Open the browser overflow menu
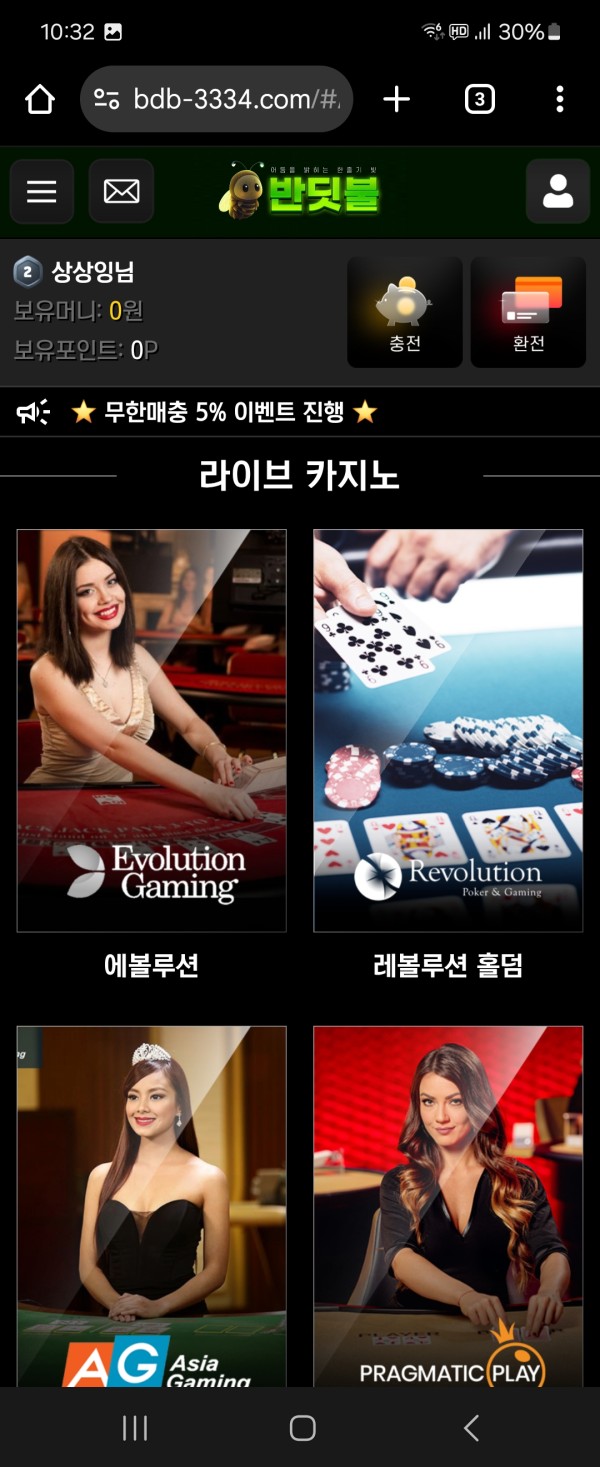This screenshot has height=1467, width=600. [559, 99]
